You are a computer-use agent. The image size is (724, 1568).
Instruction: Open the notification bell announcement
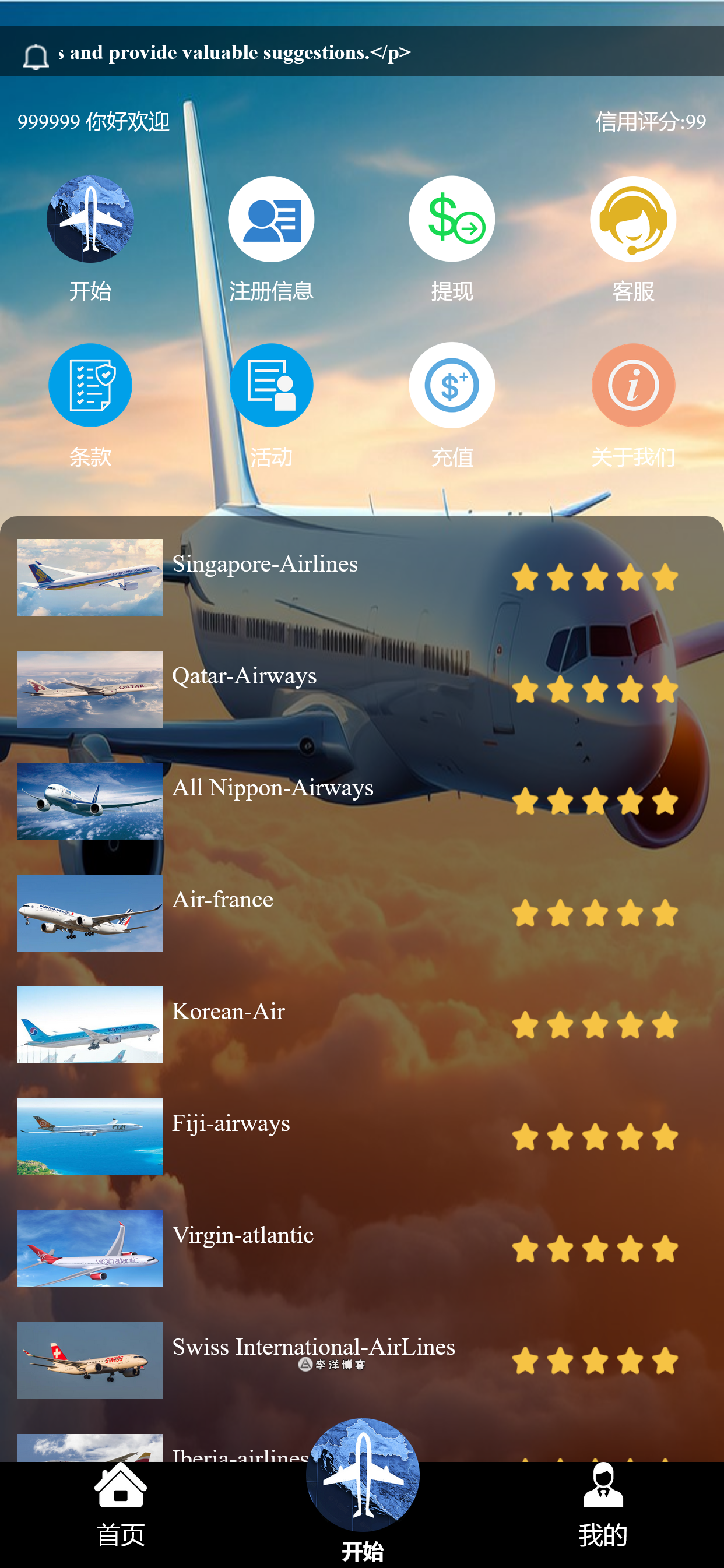36,55
